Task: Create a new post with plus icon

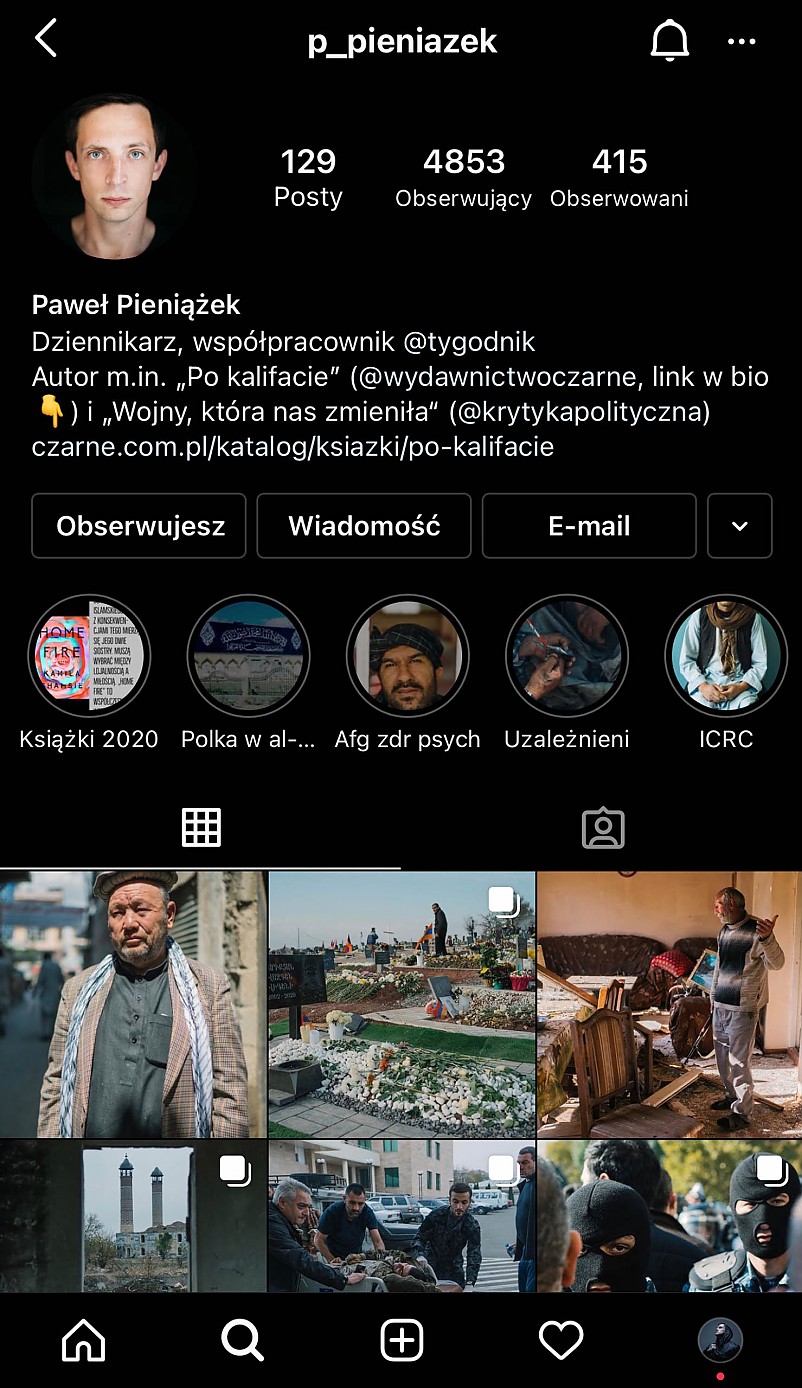Action: [x=402, y=1340]
